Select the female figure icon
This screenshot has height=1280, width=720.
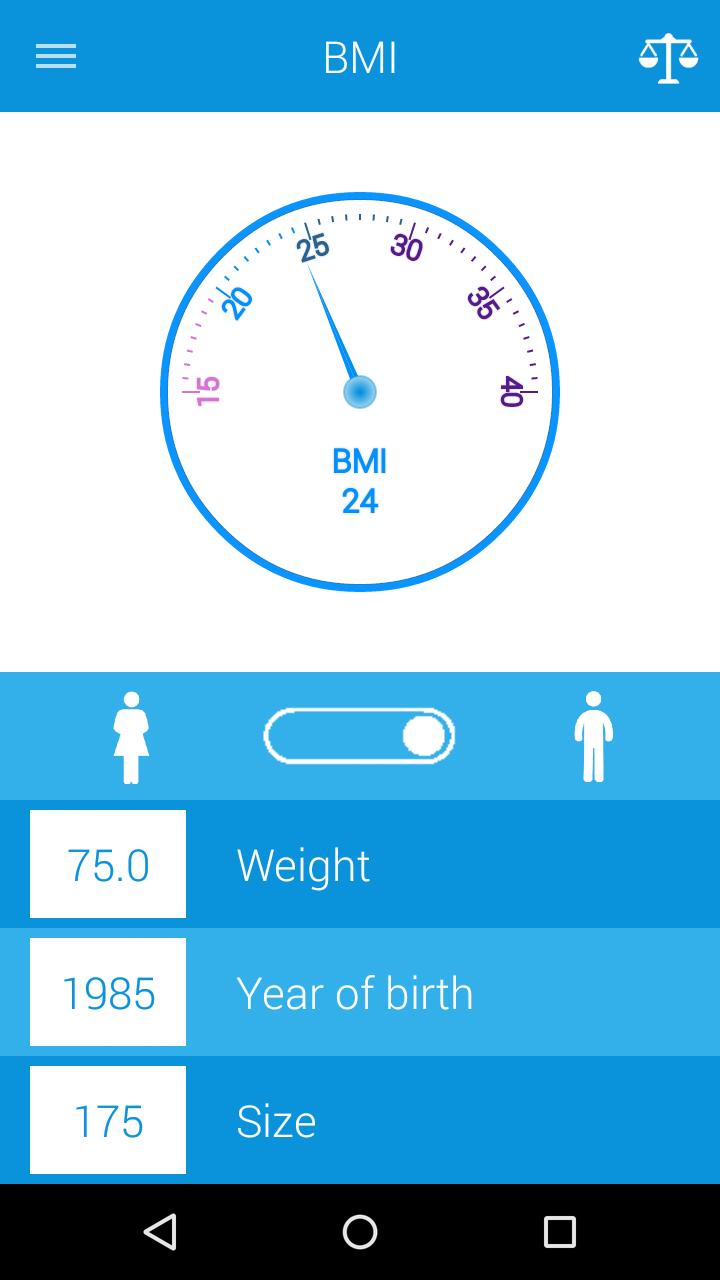[x=131, y=737]
